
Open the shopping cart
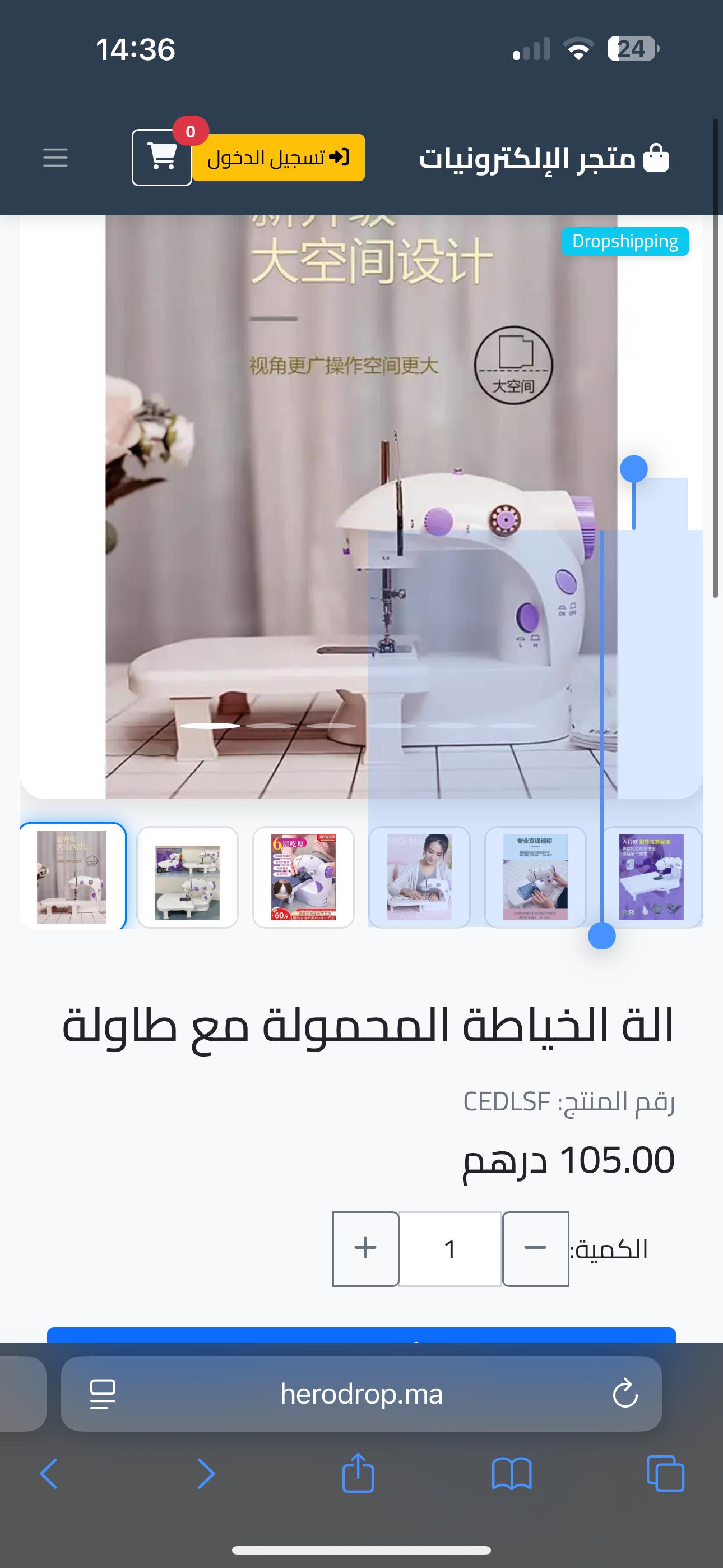click(162, 158)
